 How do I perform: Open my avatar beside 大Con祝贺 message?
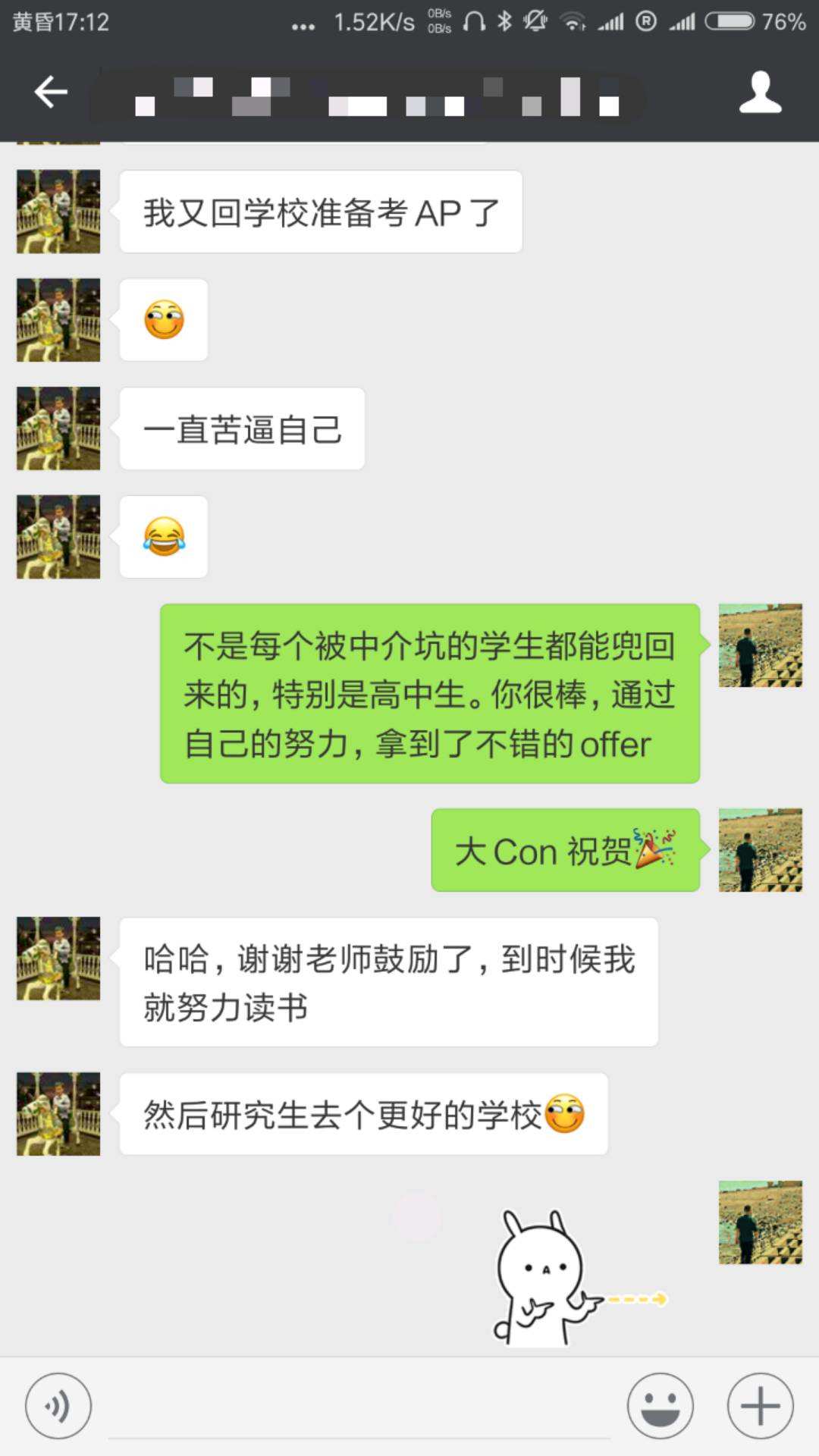tap(760, 849)
